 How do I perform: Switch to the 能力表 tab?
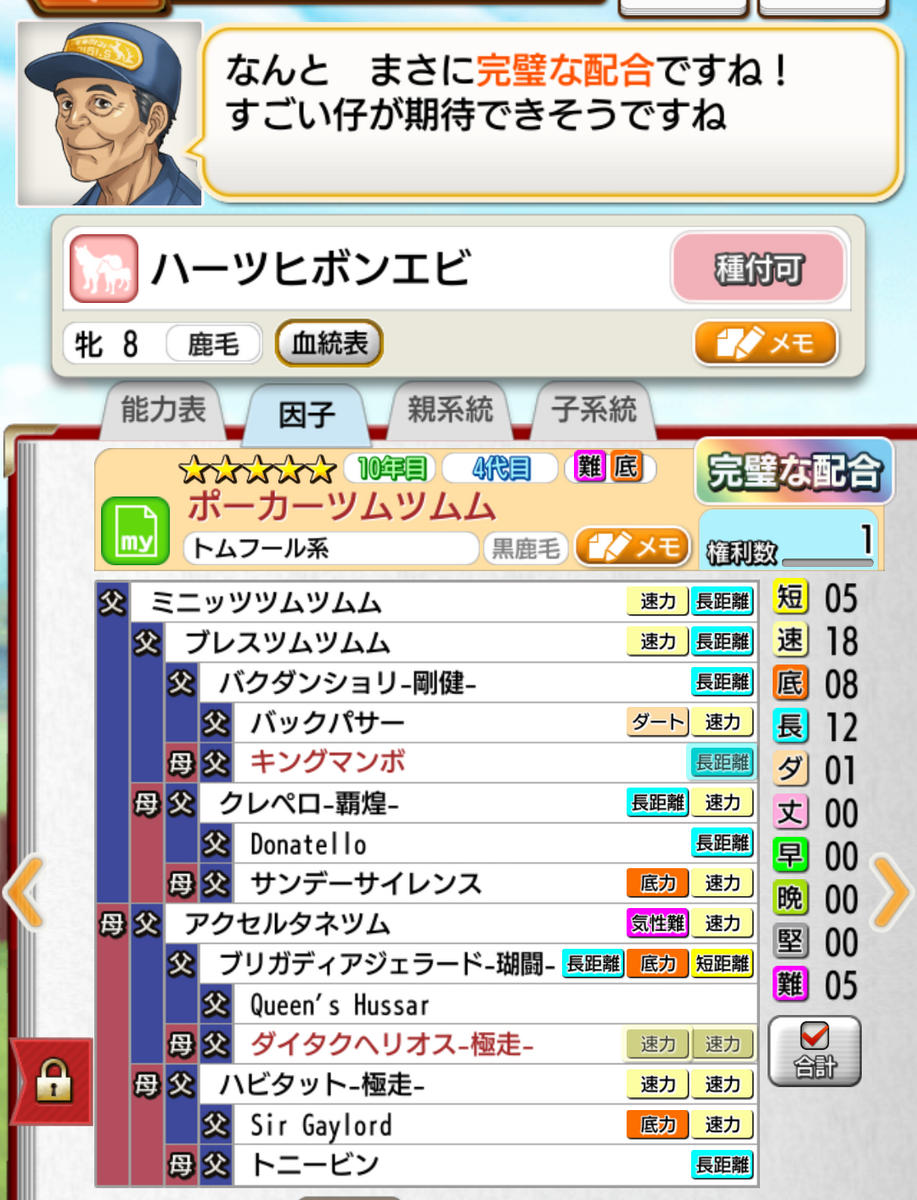pyautogui.click(x=163, y=409)
